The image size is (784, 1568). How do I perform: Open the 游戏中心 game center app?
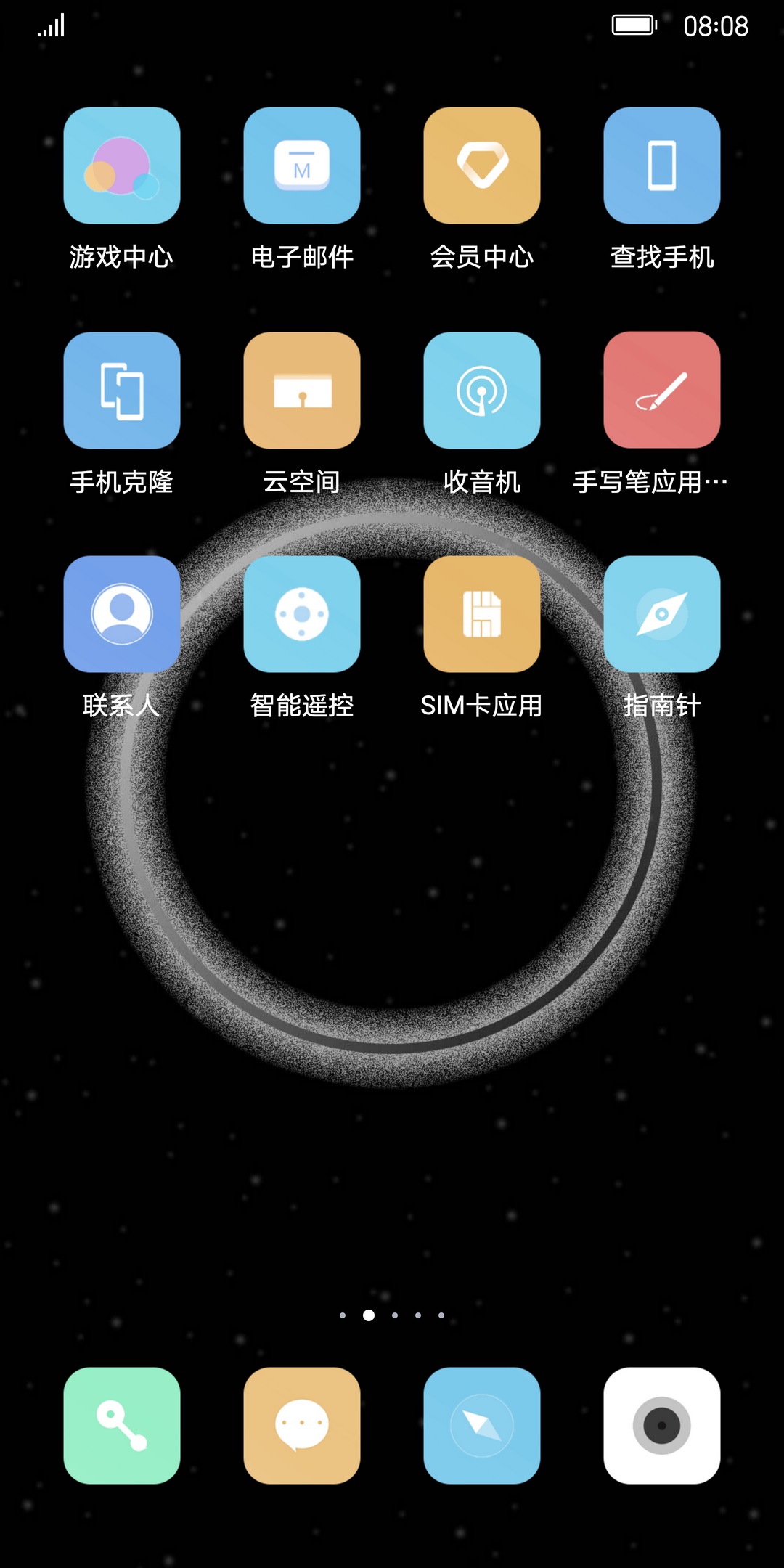click(x=122, y=166)
